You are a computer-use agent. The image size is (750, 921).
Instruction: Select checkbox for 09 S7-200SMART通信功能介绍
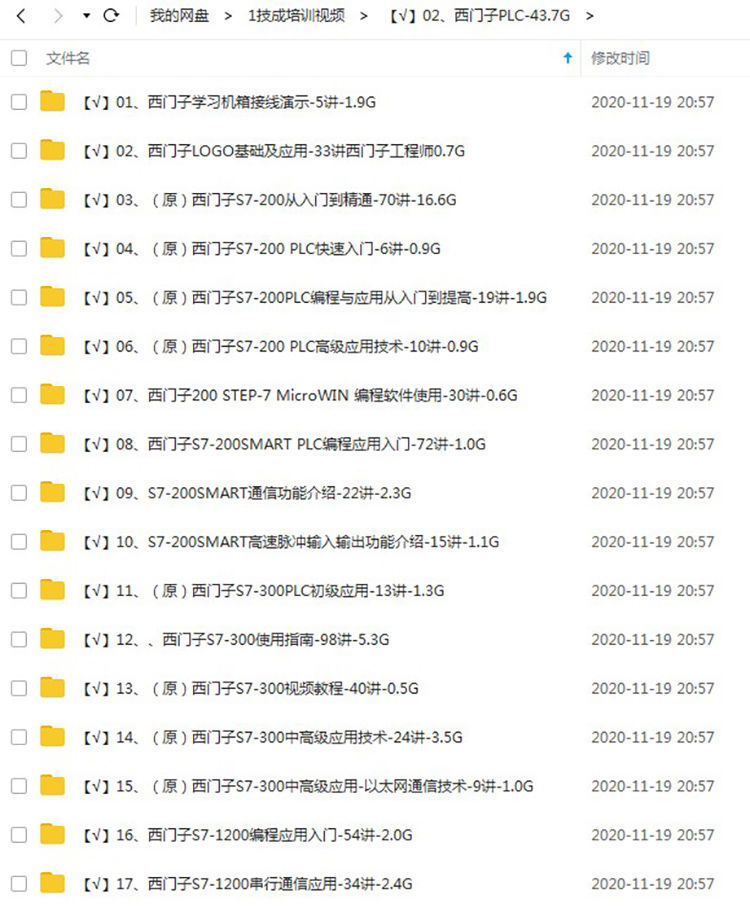(x=19, y=493)
